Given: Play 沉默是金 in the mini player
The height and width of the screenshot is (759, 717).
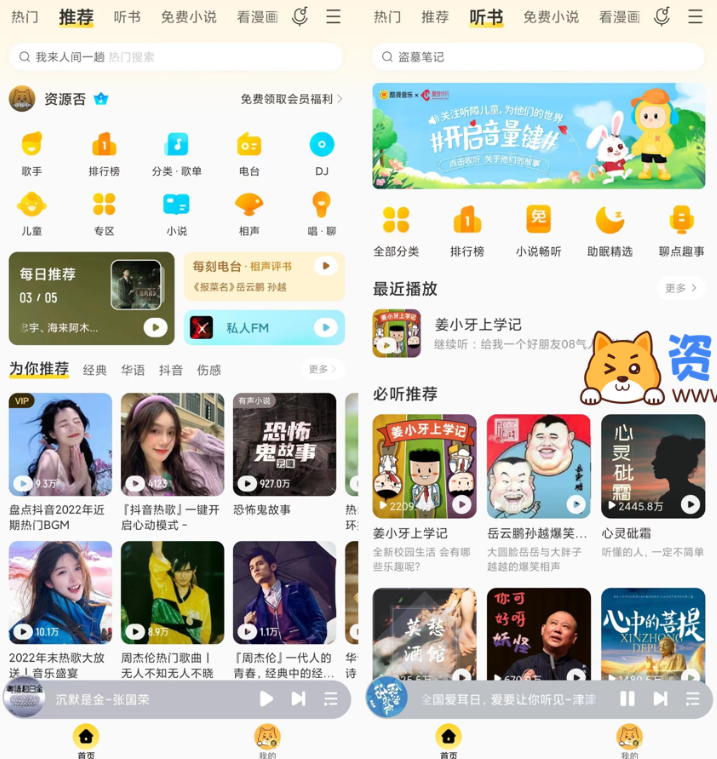Looking at the screenshot, I should [x=267, y=699].
